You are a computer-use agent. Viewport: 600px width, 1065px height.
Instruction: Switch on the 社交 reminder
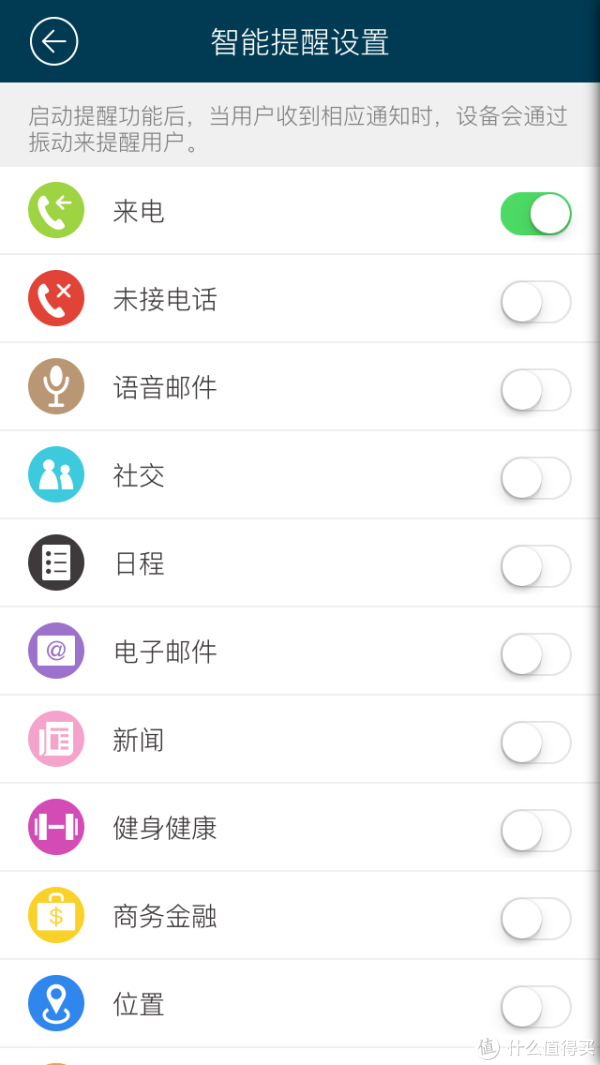pyautogui.click(x=535, y=477)
